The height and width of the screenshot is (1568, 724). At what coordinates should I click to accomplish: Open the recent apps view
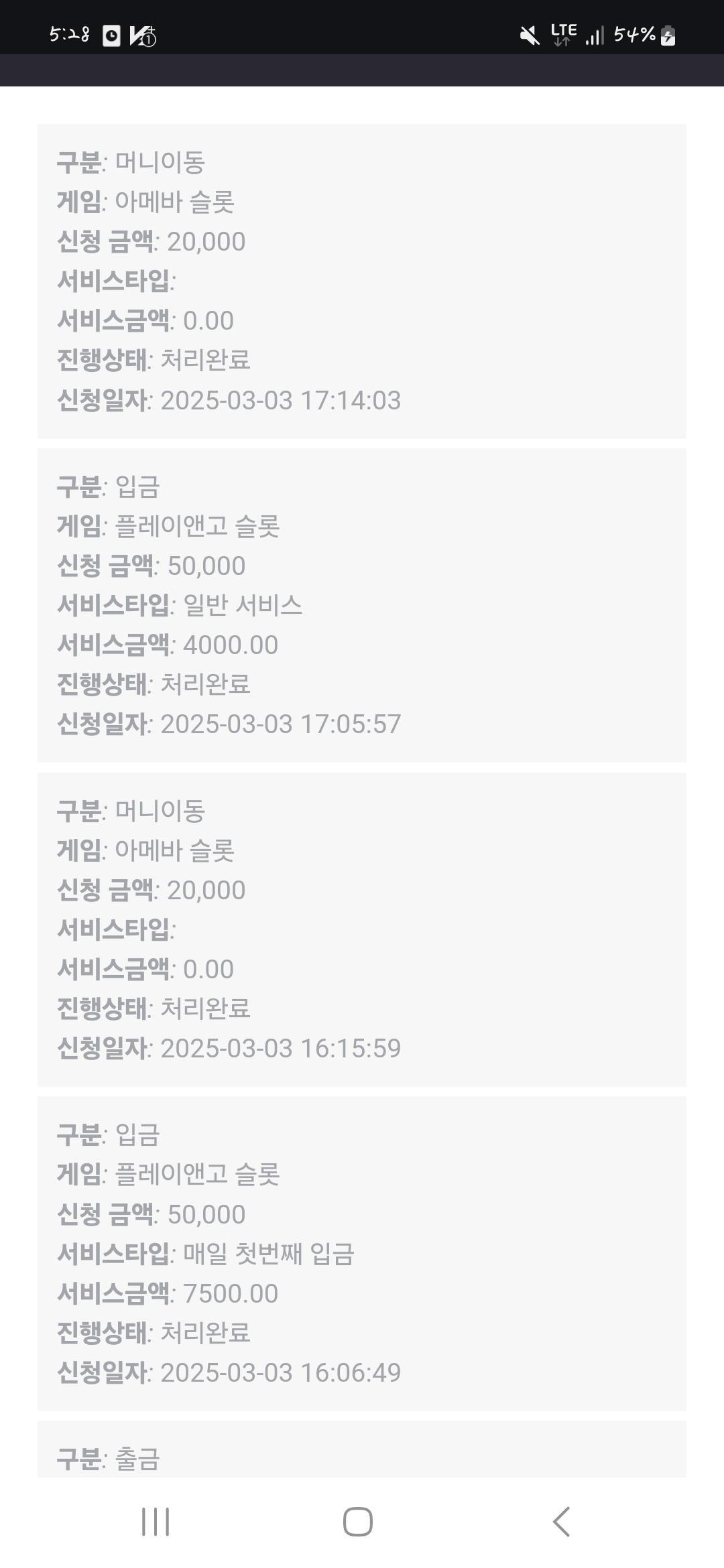pos(156,1521)
